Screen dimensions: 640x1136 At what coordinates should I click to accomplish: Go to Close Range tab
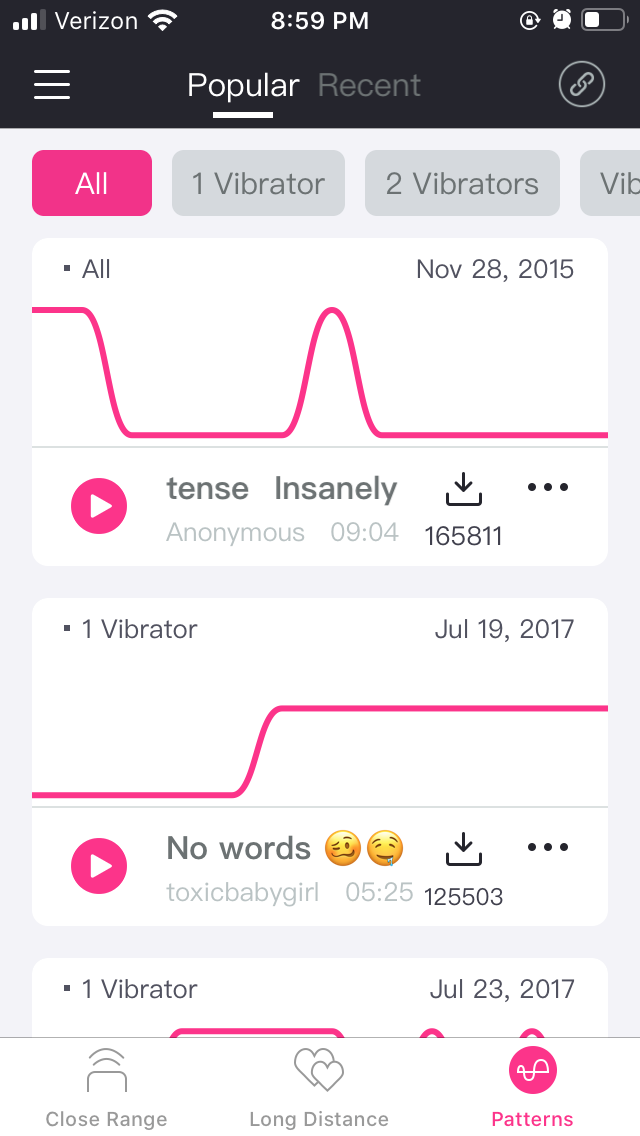pos(106,1088)
